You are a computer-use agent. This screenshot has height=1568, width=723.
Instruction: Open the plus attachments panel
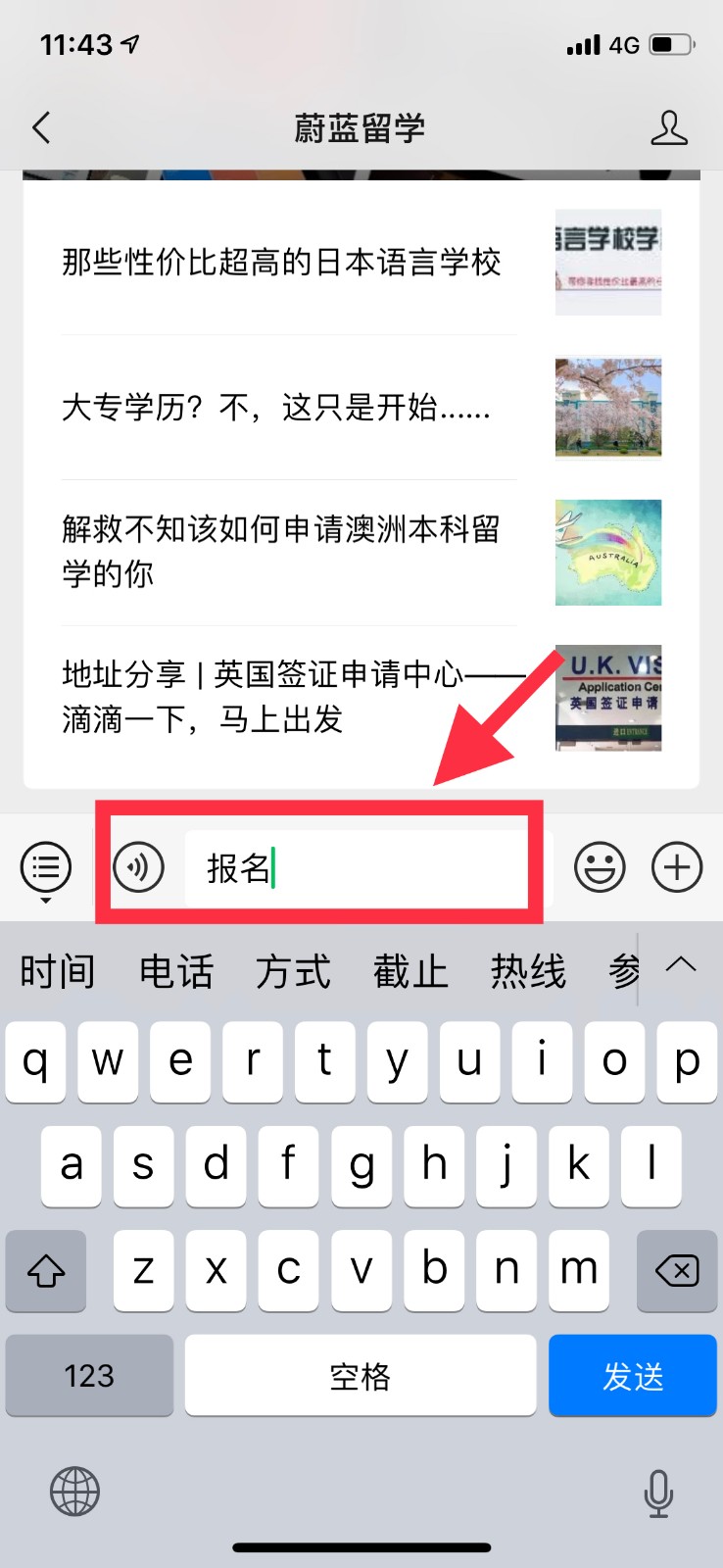coord(677,867)
